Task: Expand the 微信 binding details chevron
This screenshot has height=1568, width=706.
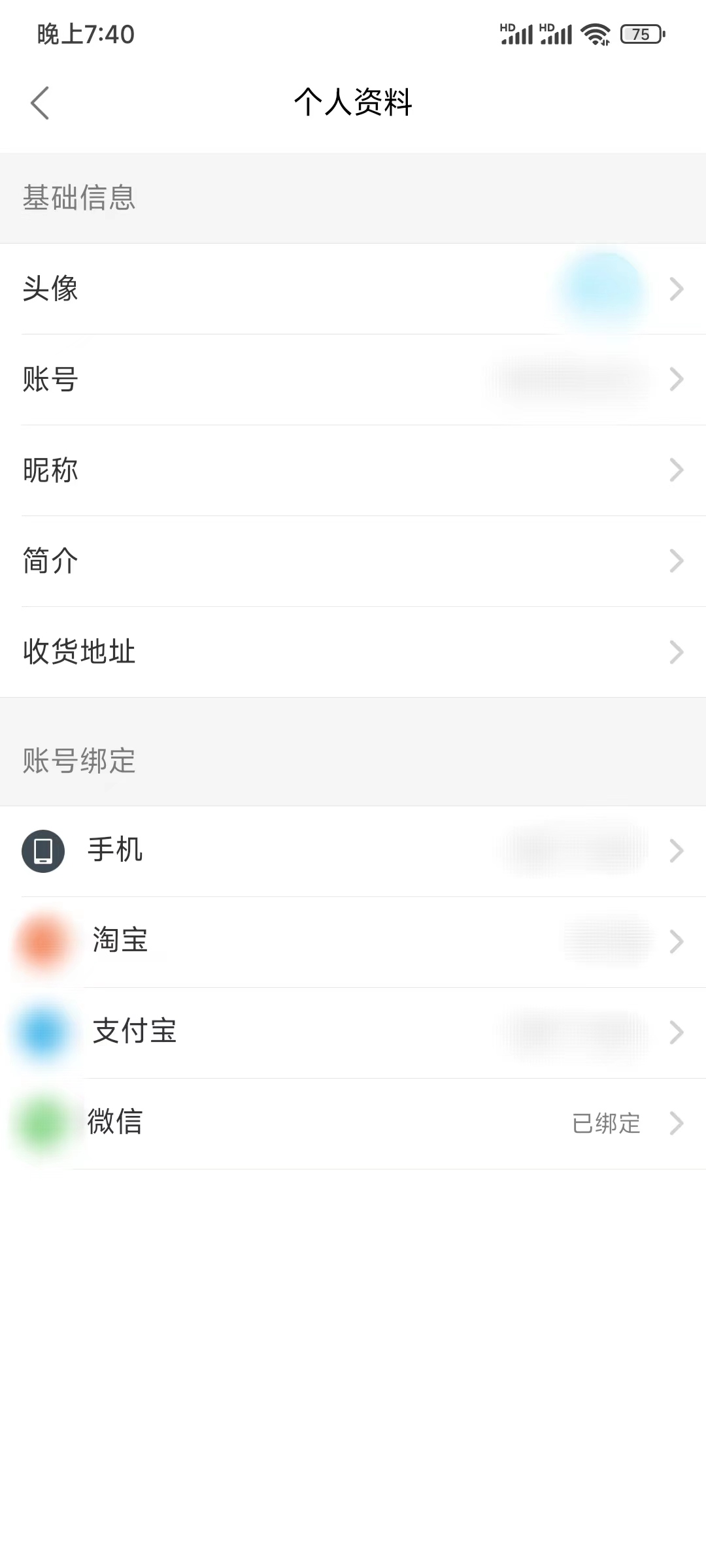Action: pyautogui.click(x=678, y=1123)
